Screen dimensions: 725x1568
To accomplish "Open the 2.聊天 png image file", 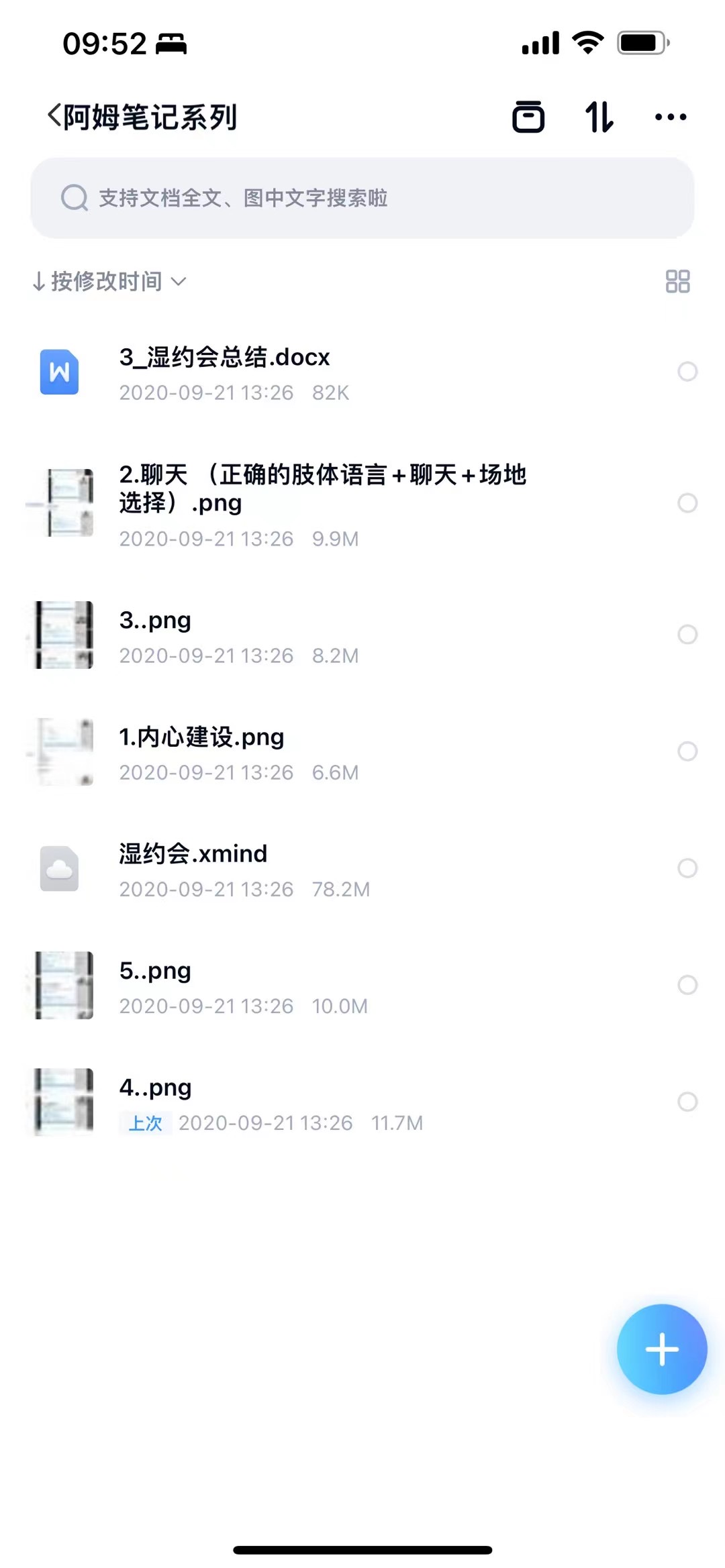I will point(322,488).
